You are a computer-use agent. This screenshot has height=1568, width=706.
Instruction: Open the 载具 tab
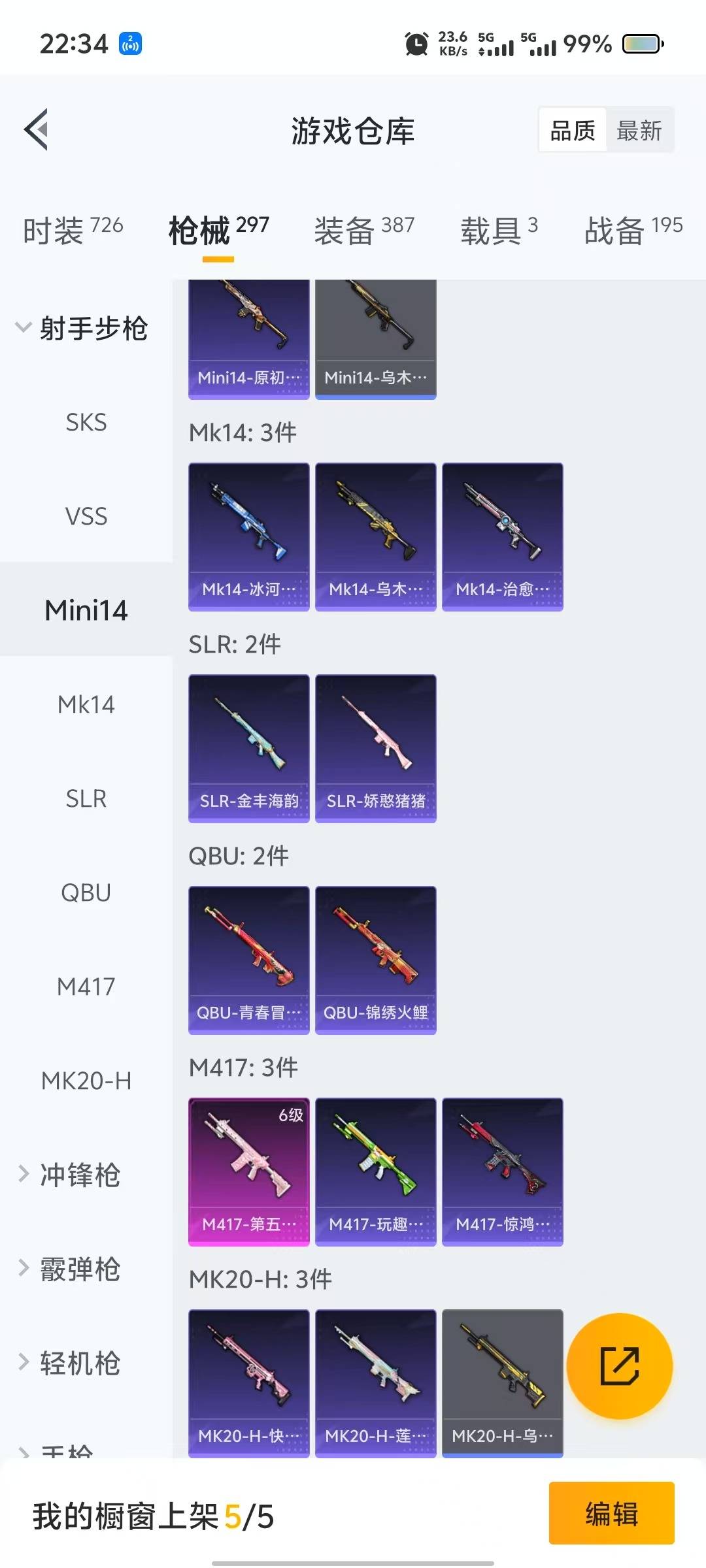pyautogui.click(x=499, y=230)
